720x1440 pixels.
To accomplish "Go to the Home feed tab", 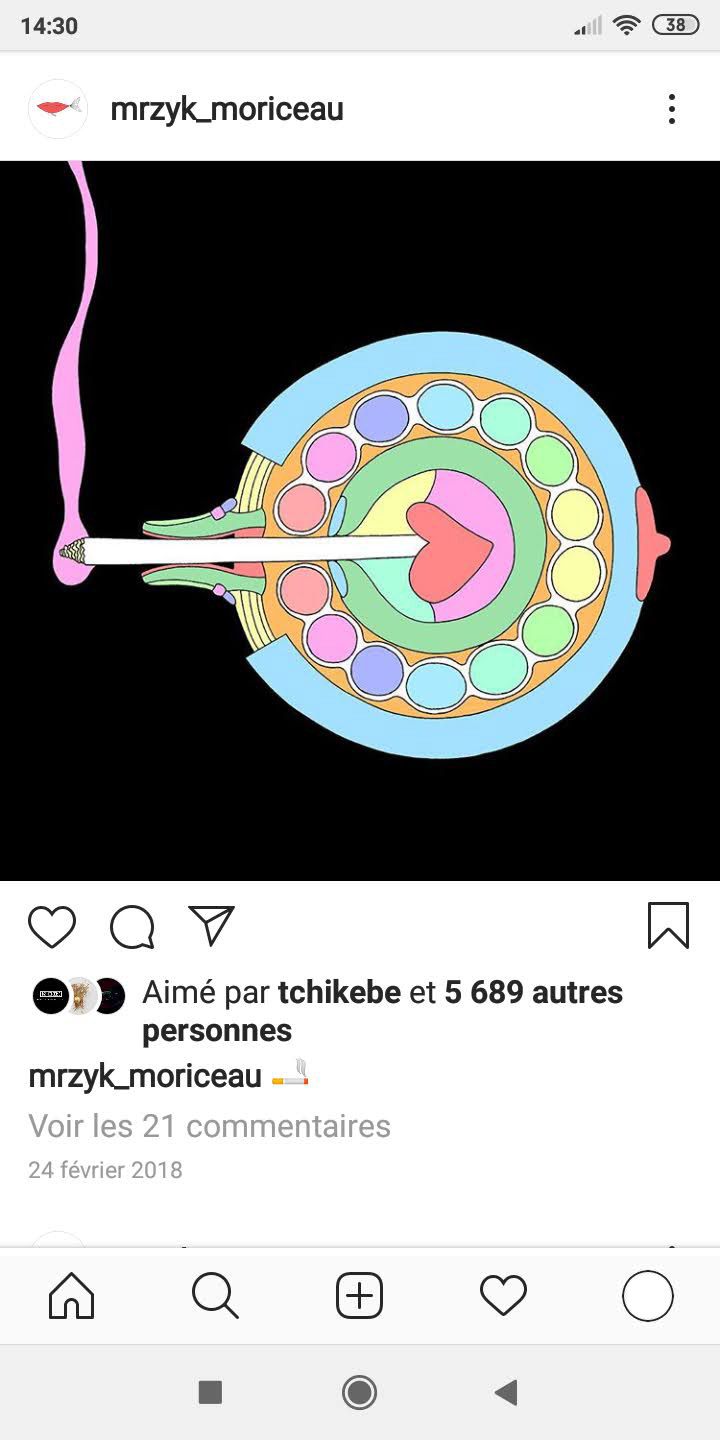I will 72,1297.
